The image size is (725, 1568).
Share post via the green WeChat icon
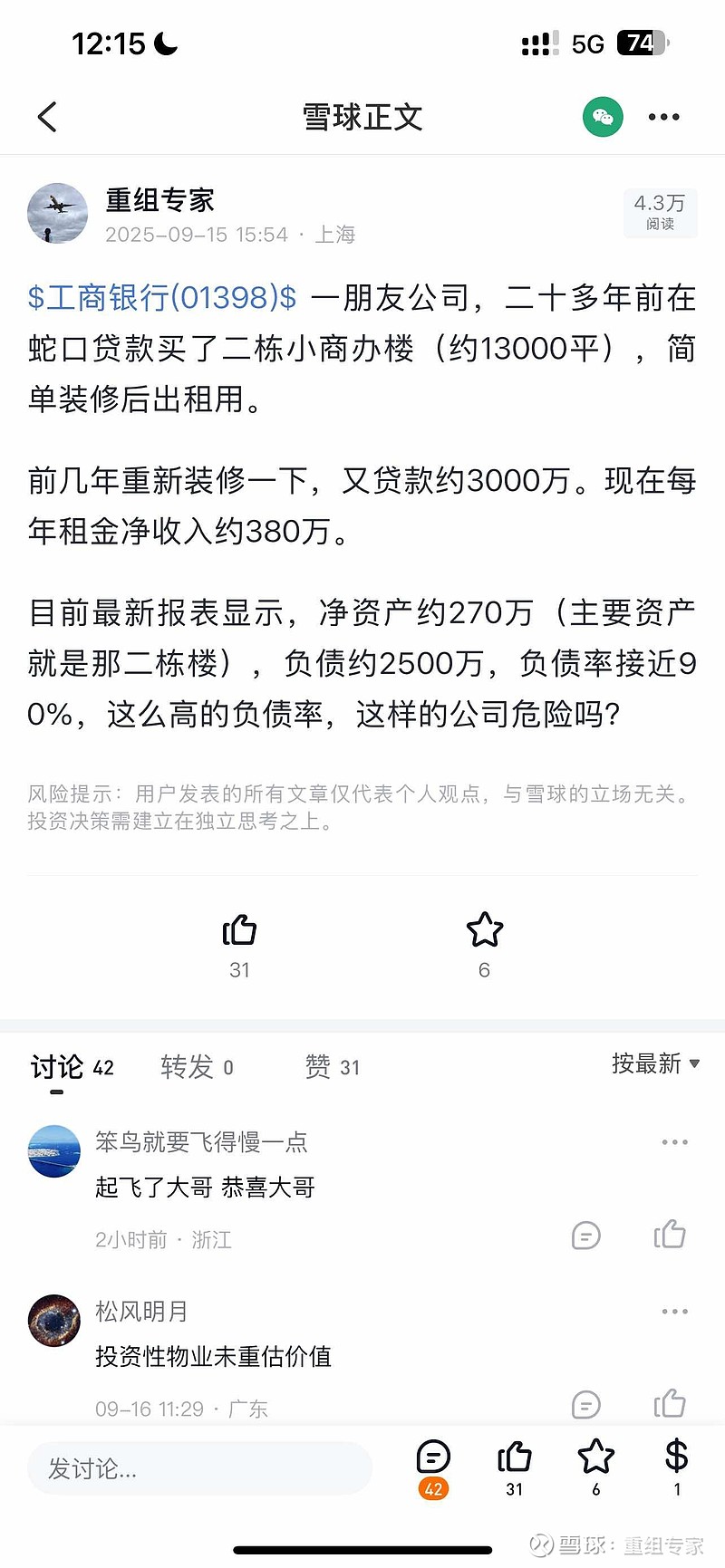(x=603, y=117)
